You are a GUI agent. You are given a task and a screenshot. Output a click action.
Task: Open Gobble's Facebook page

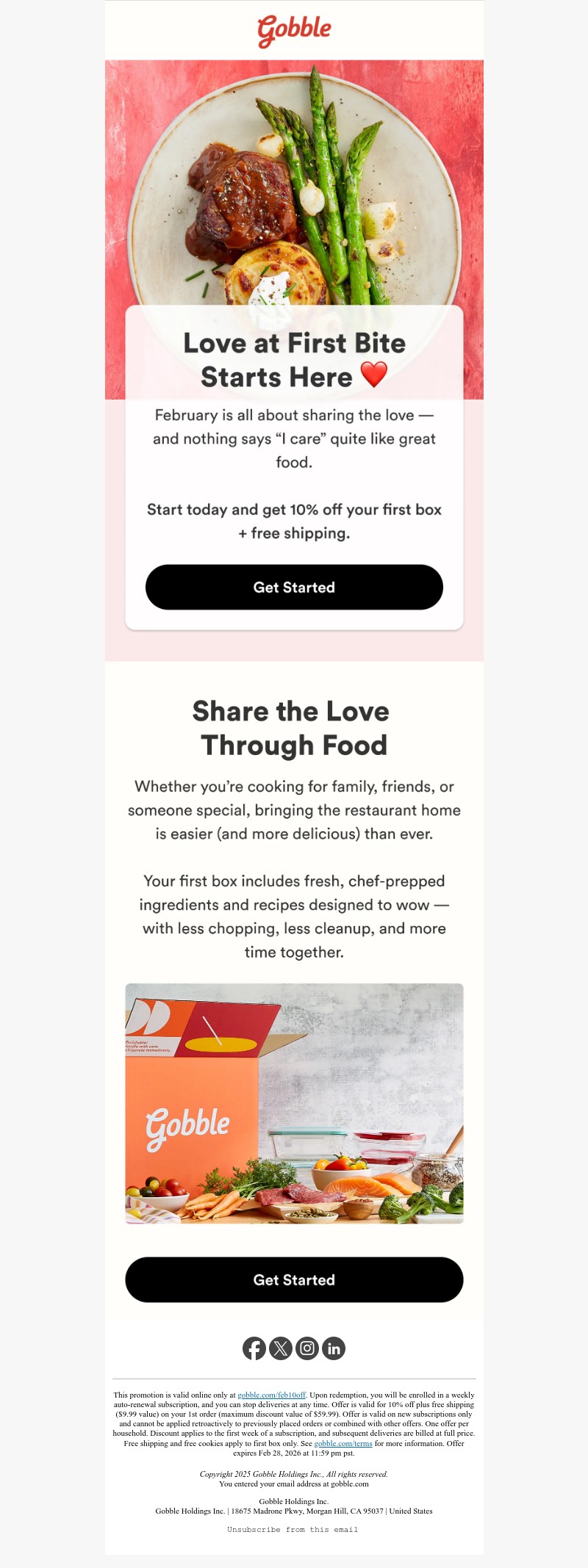coord(254,1348)
